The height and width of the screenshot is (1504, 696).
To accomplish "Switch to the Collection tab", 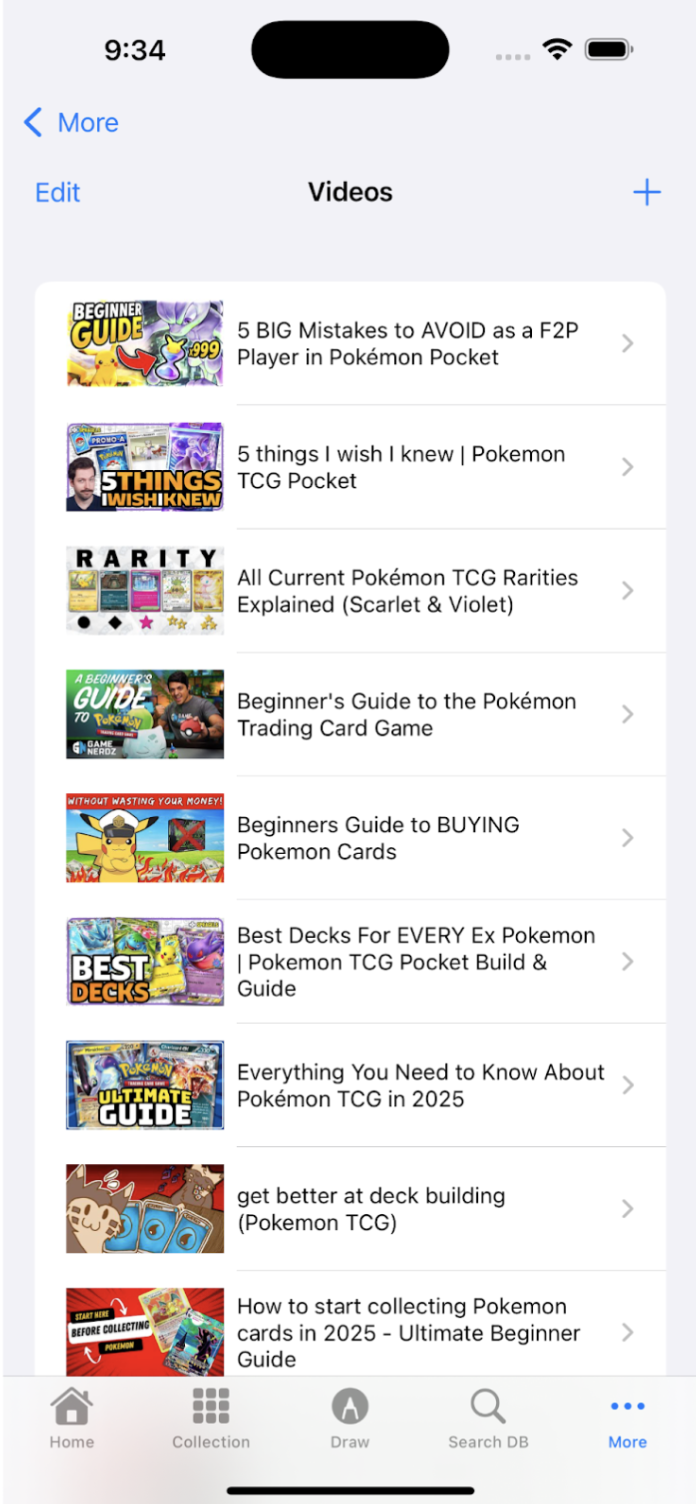I will pyautogui.click(x=211, y=1418).
